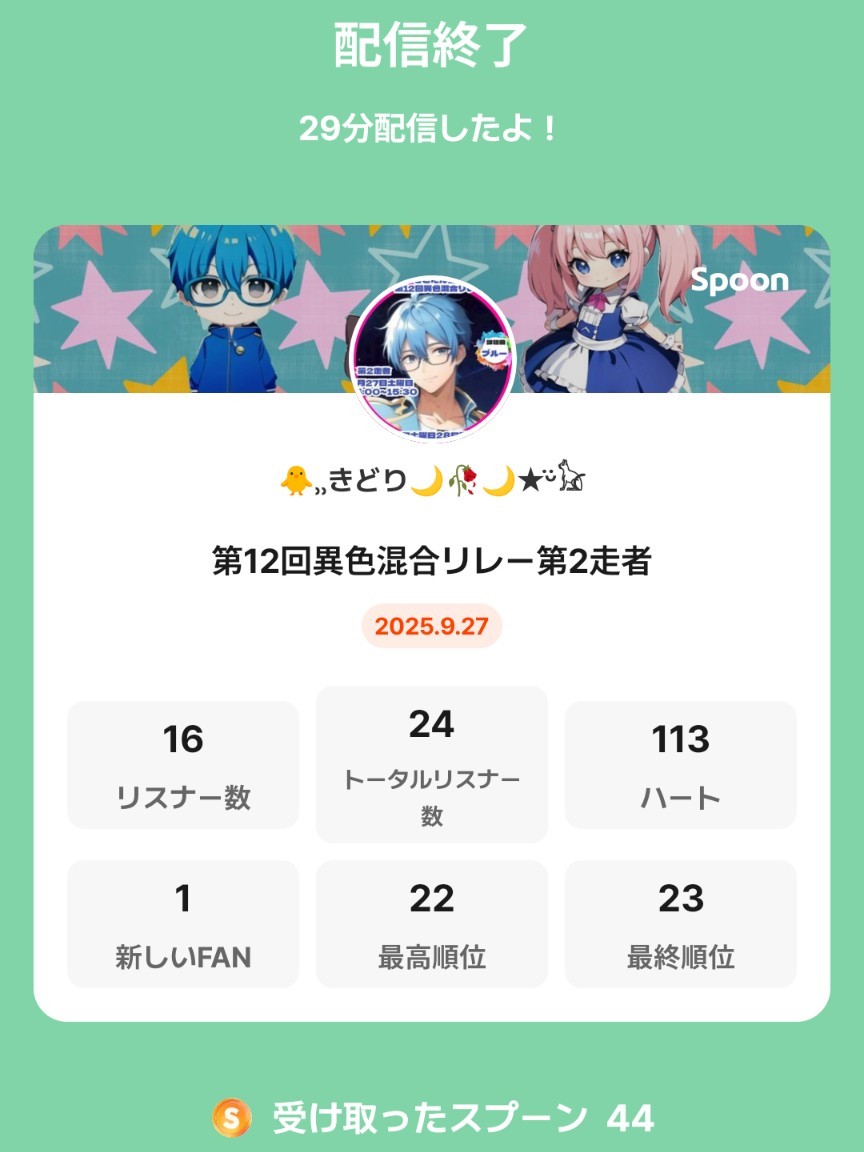The height and width of the screenshot is (1152, 864).
Task: Tap the 新しいFAN stat showing 1
Action: pyautogui.click(x=182, y=921)
